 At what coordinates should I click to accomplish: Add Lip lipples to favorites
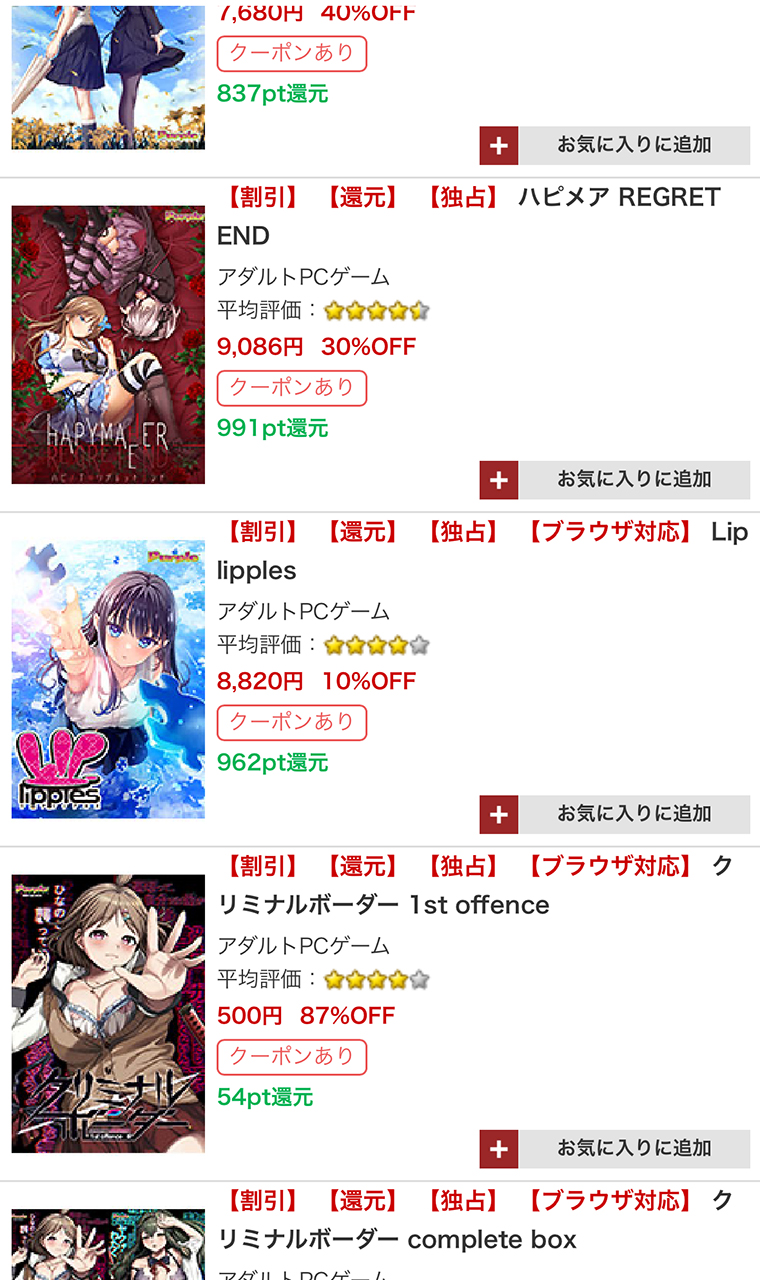(x=614, y=814)
